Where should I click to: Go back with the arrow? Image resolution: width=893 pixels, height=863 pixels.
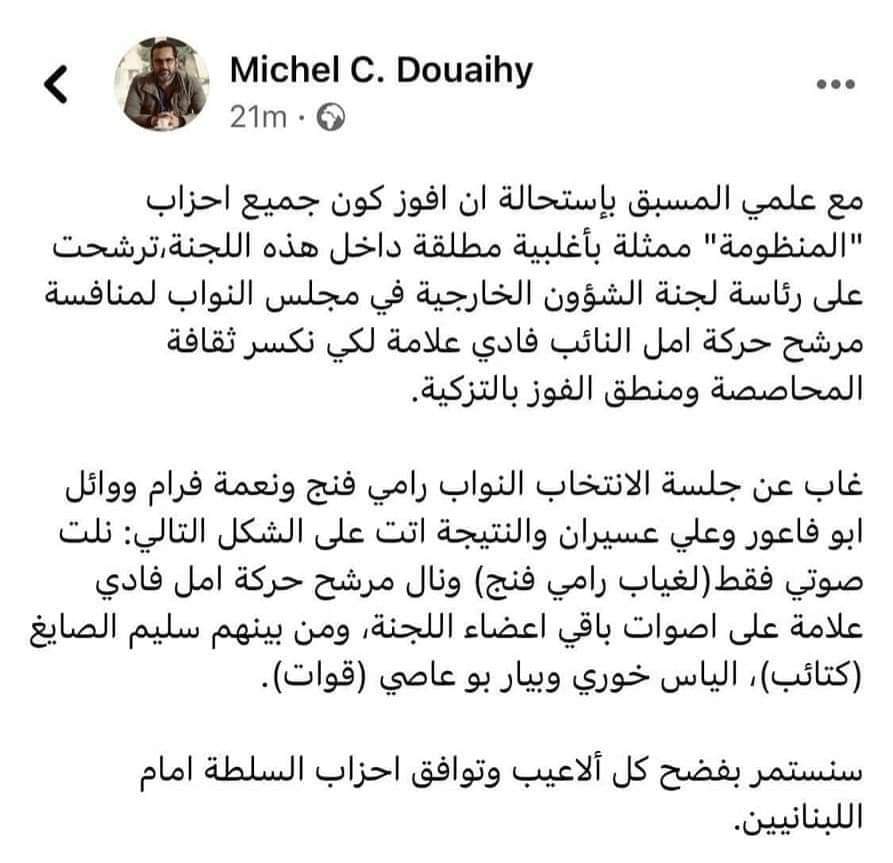click(x=56, y=84)
